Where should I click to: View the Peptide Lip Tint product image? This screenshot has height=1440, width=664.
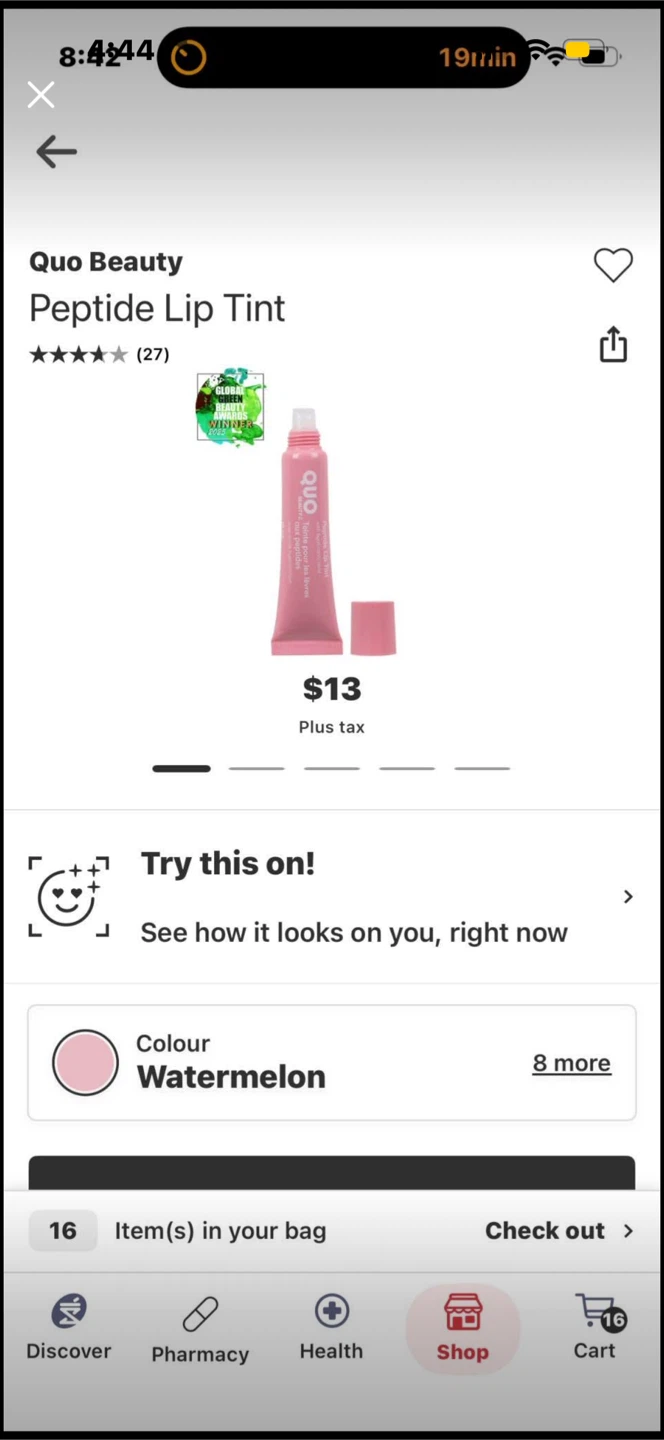[332, 530]
